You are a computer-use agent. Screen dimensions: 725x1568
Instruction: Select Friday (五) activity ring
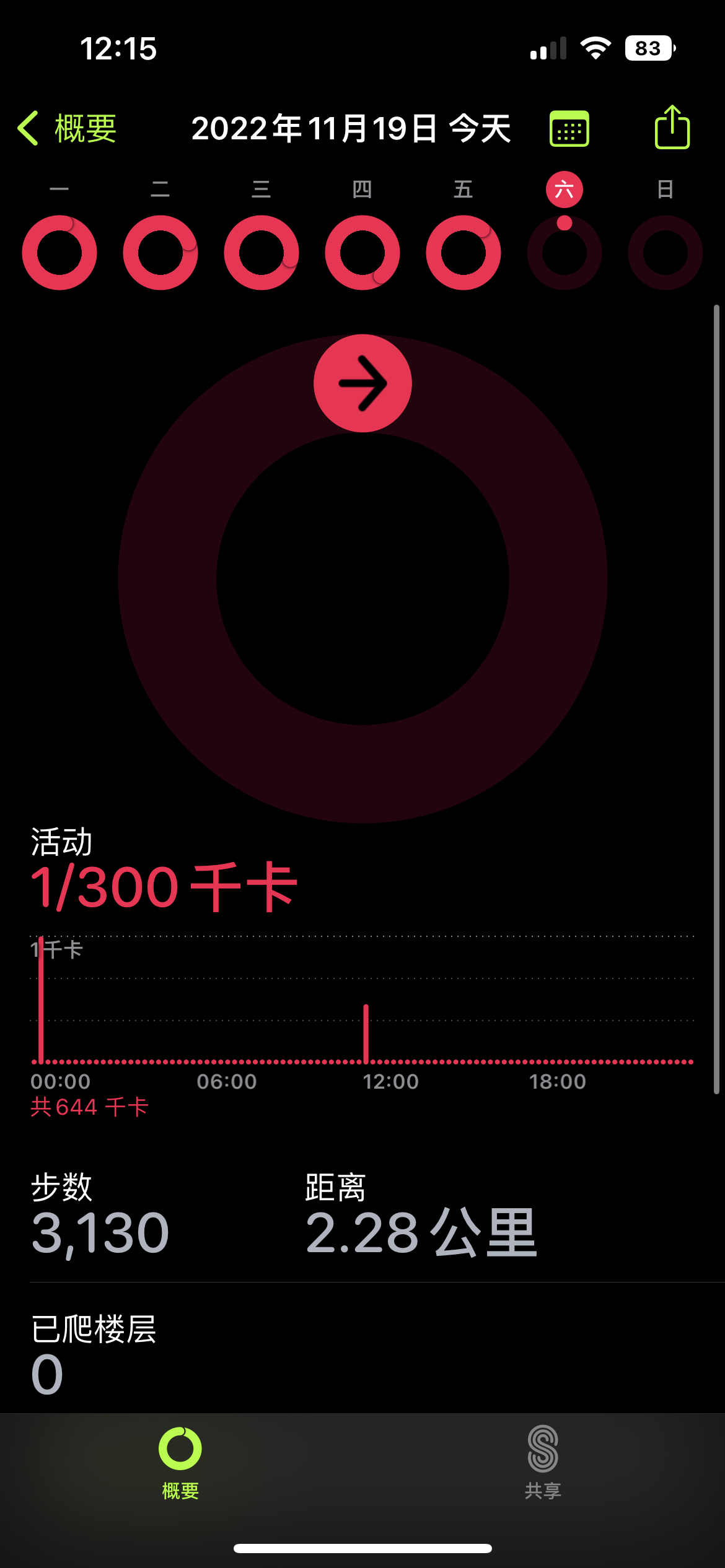tap(464, 252)
